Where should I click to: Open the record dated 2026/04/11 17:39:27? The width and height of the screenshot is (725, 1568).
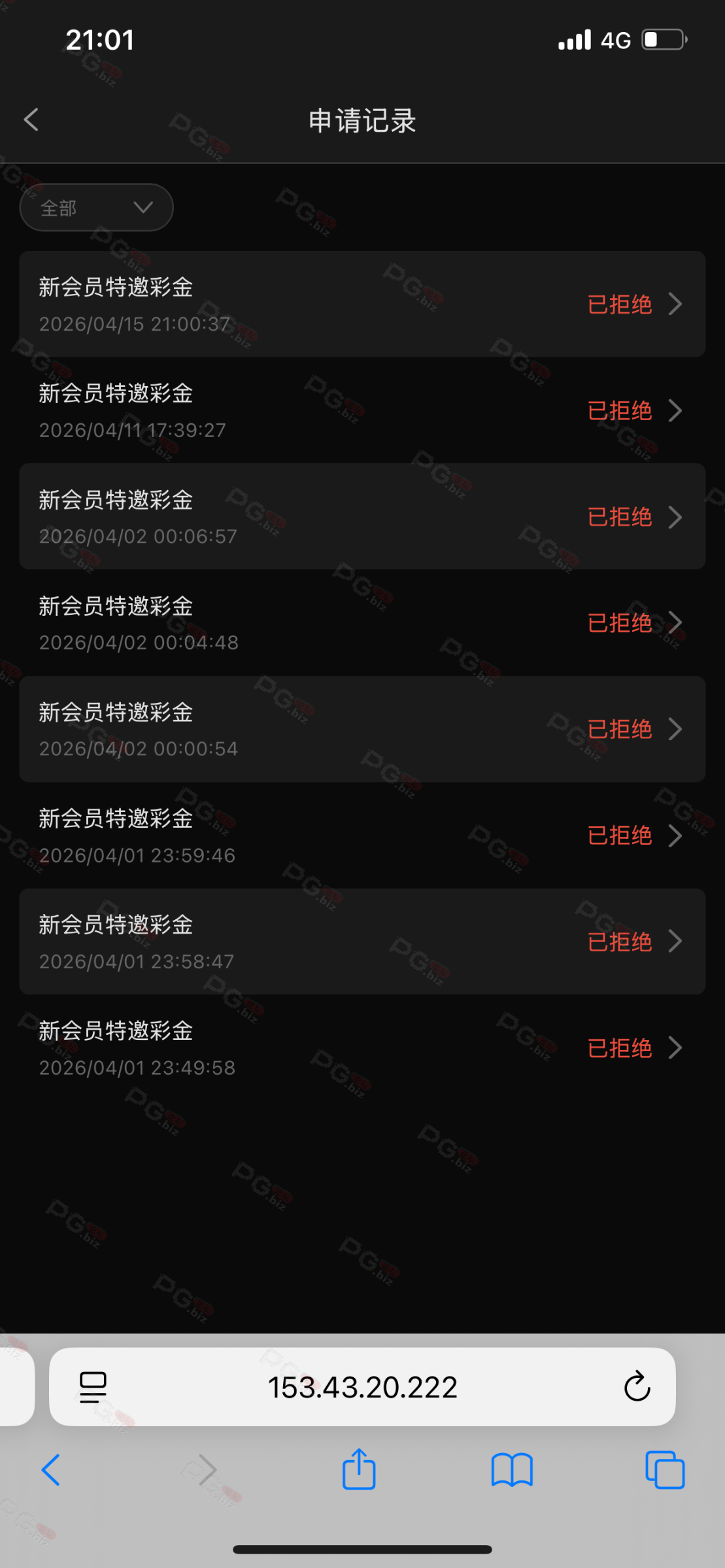[362, 411]
